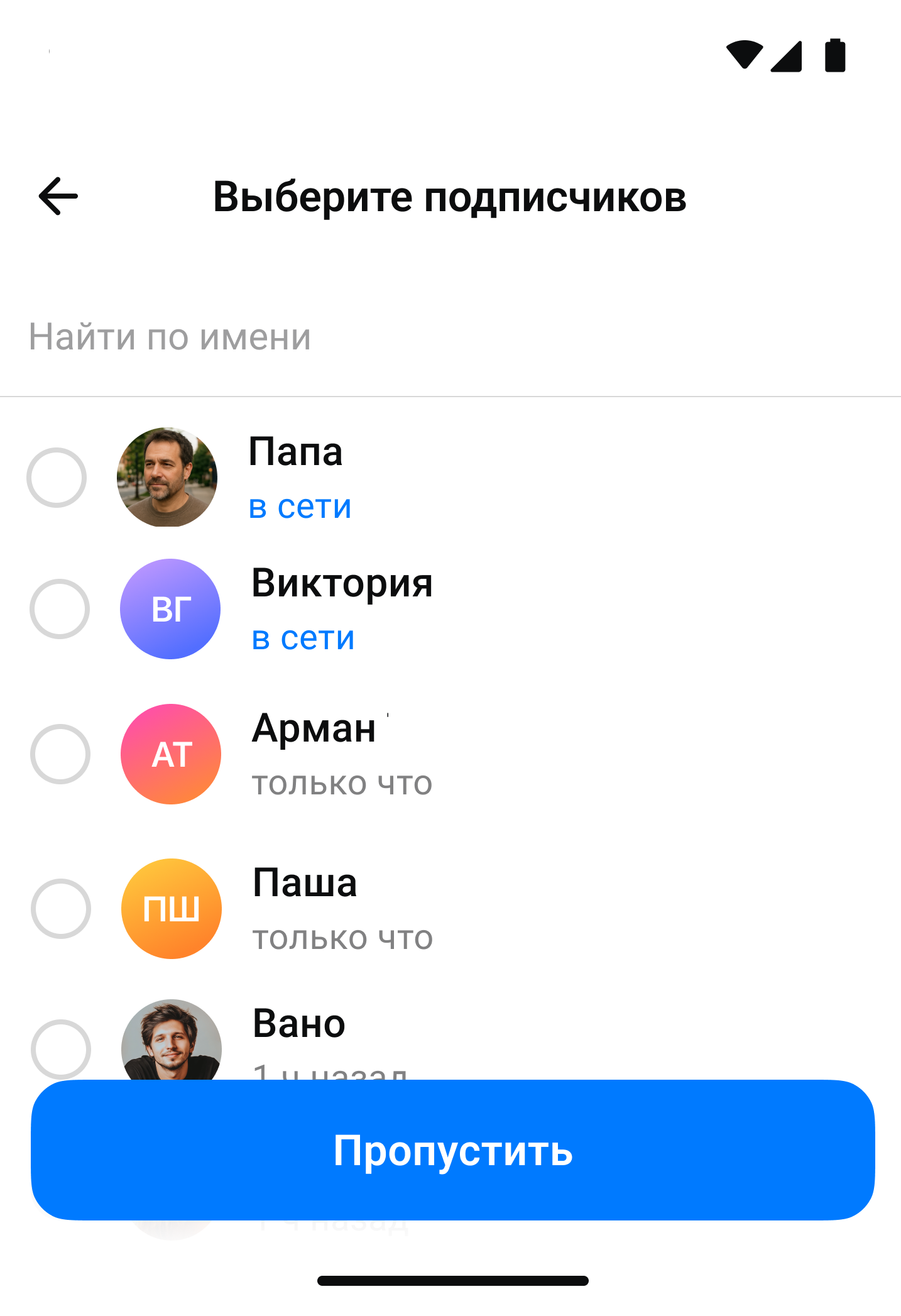
Task: Select Виктория as a subscriber
Action: pyautogui.click(x=60, y=608)
